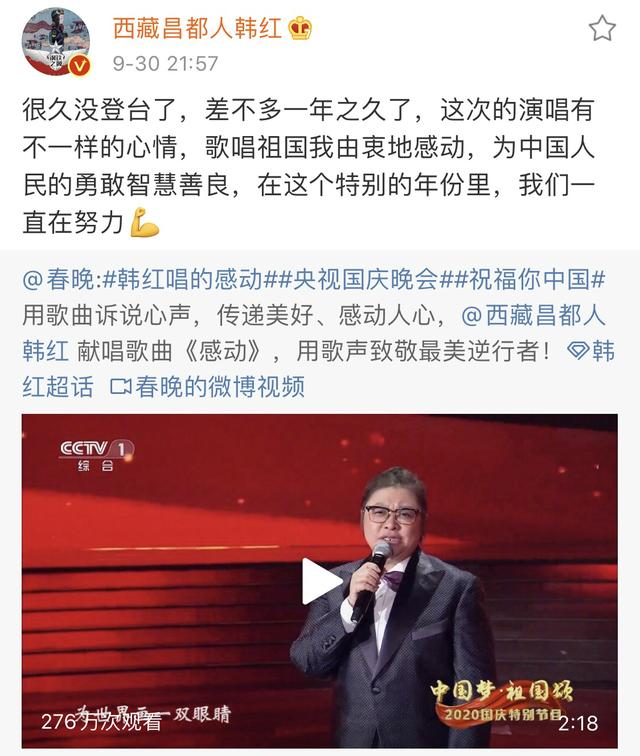Open the @春晚 mention link
640x756 pixels.
point(59,280)
